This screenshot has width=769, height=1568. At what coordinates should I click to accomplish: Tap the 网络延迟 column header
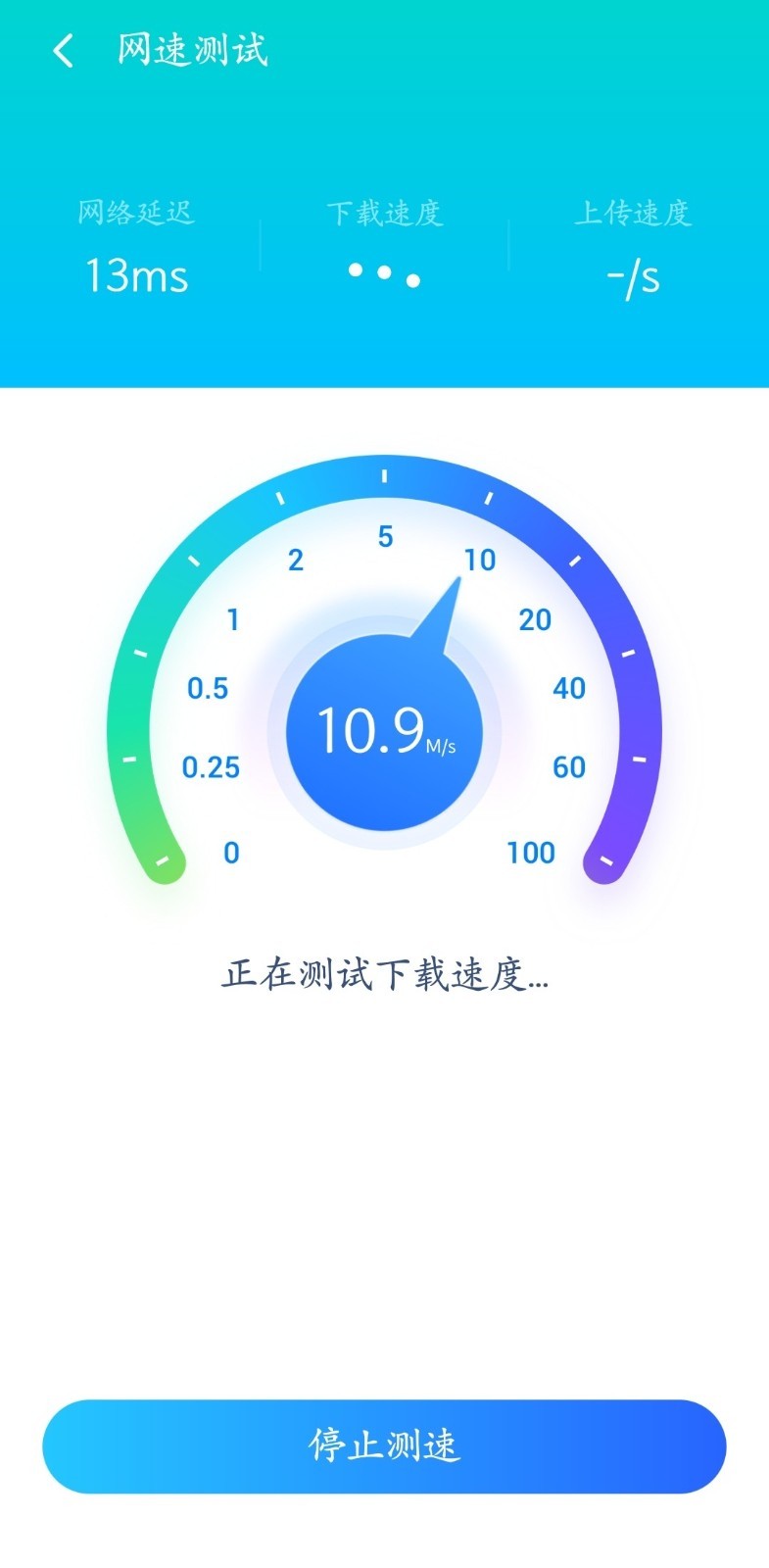137,214
